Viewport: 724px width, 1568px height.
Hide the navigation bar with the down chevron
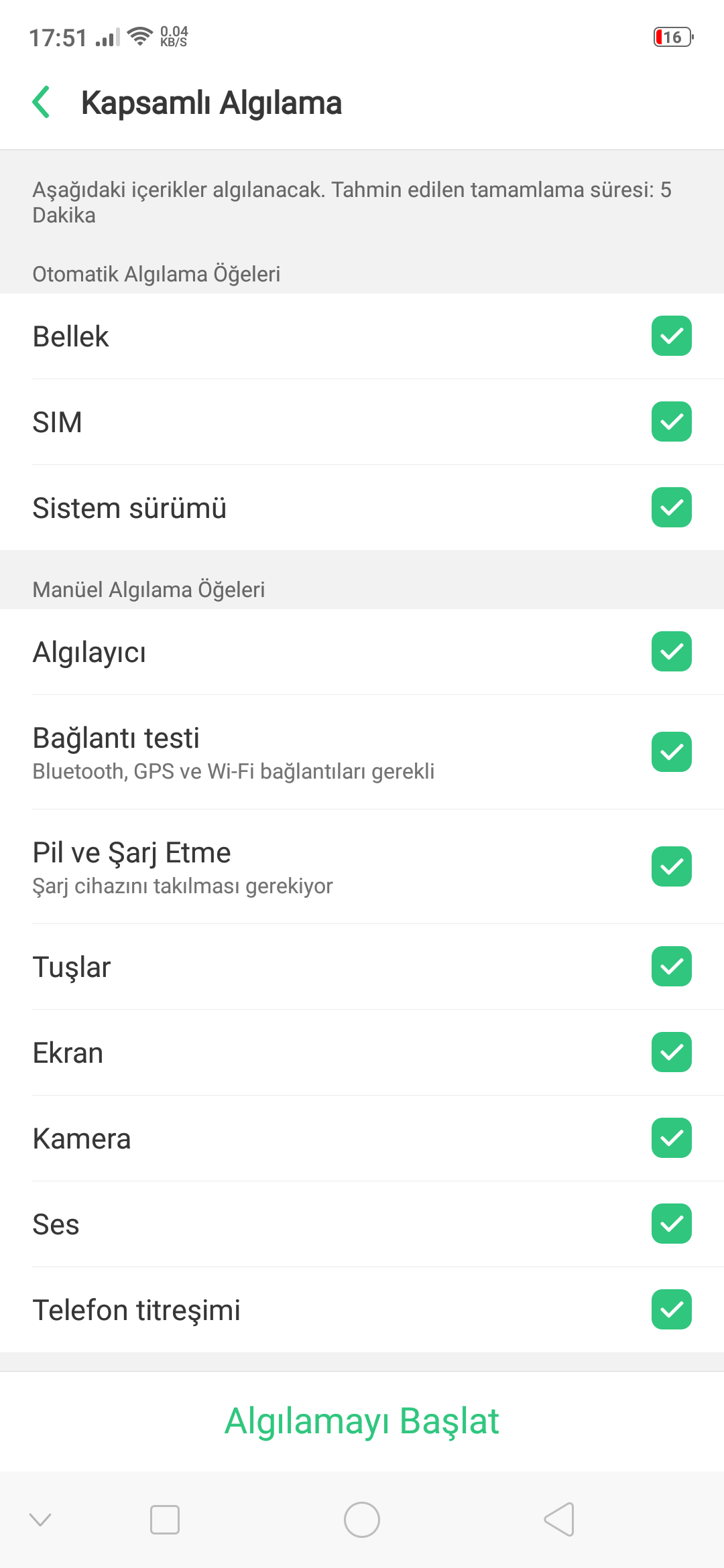[x=41, y=1520]
